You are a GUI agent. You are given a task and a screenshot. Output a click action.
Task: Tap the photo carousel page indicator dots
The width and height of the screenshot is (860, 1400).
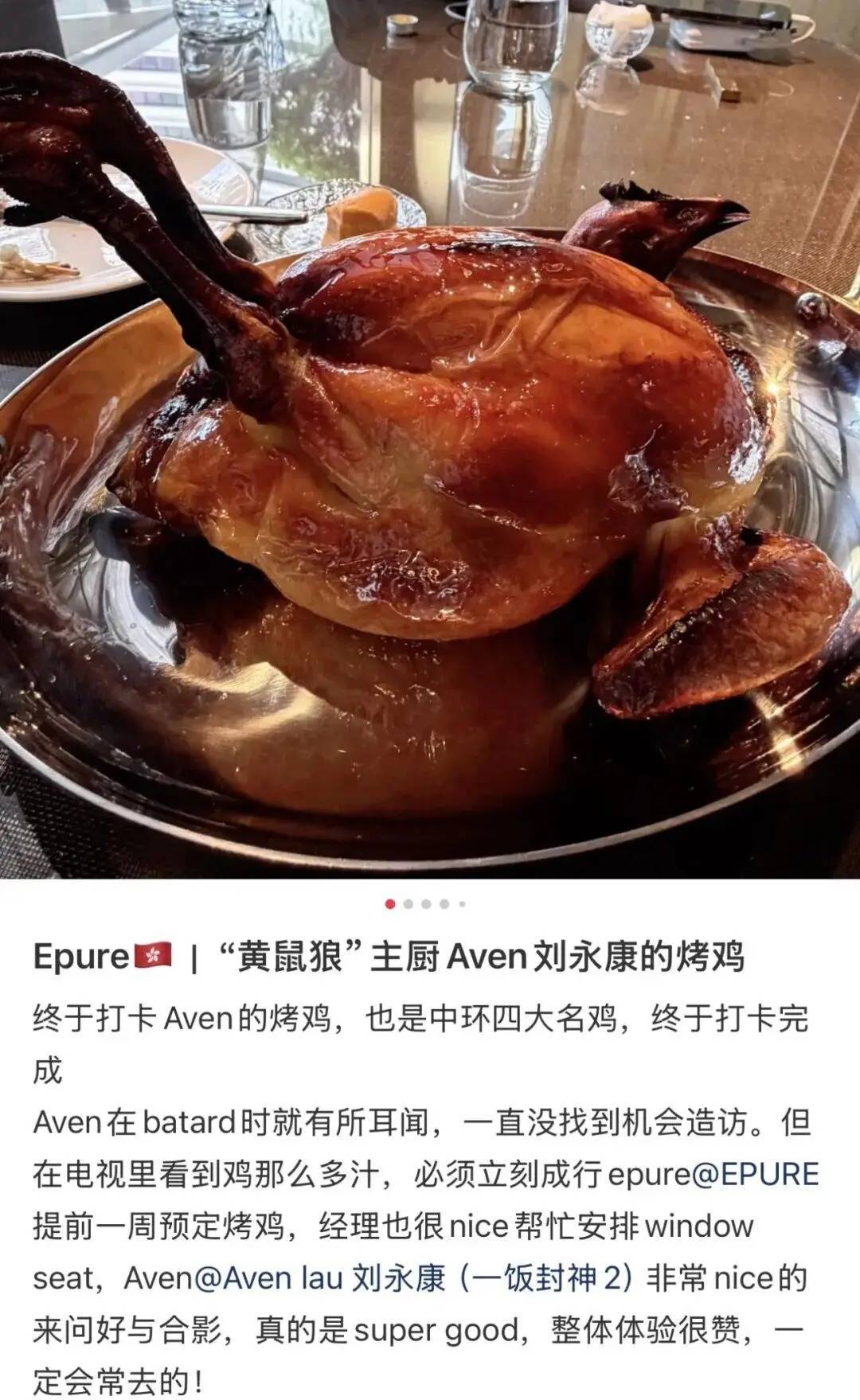[426, 903]
